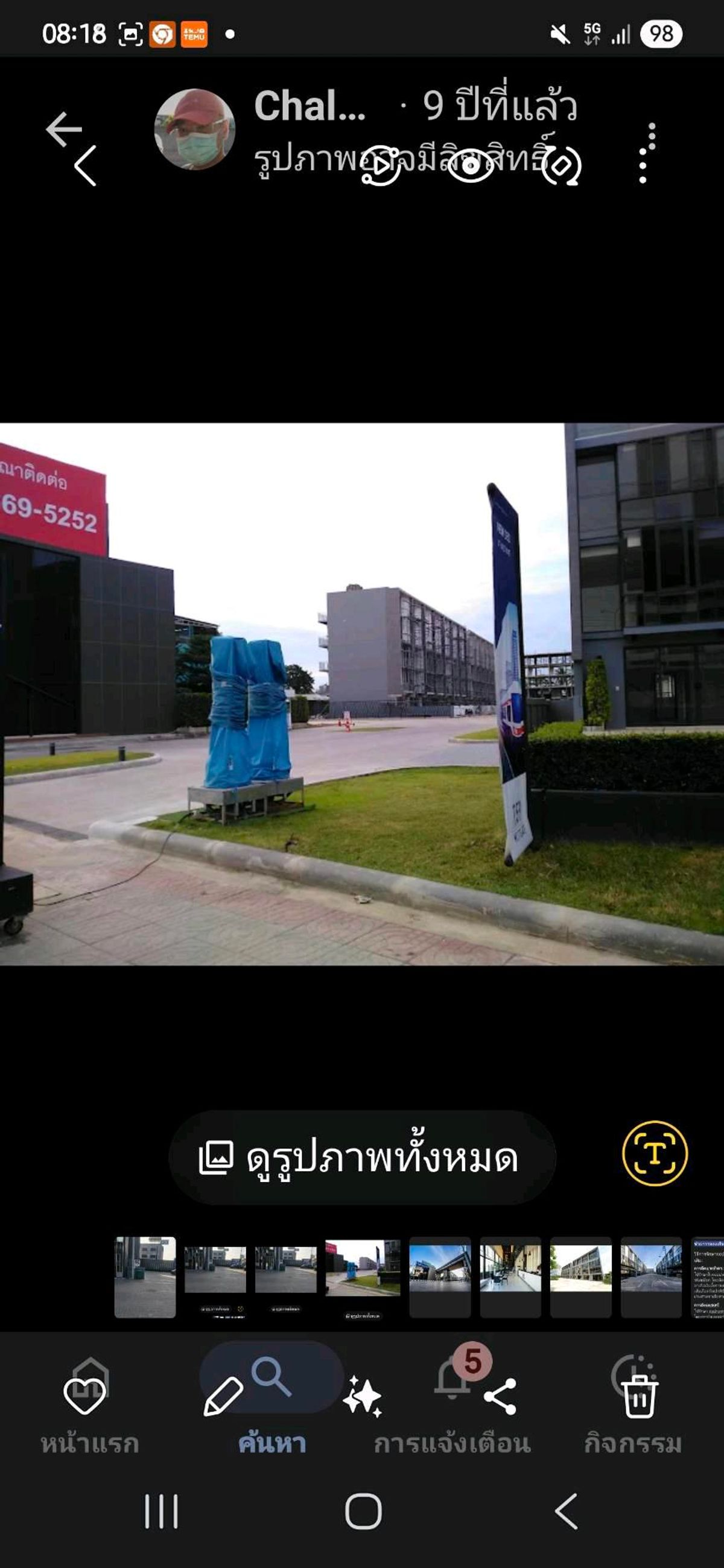Image resolution: width=724 pixels, height=1568 pixels.
Task: Tap the eye icon in the top bar
Action: (470, 165)
